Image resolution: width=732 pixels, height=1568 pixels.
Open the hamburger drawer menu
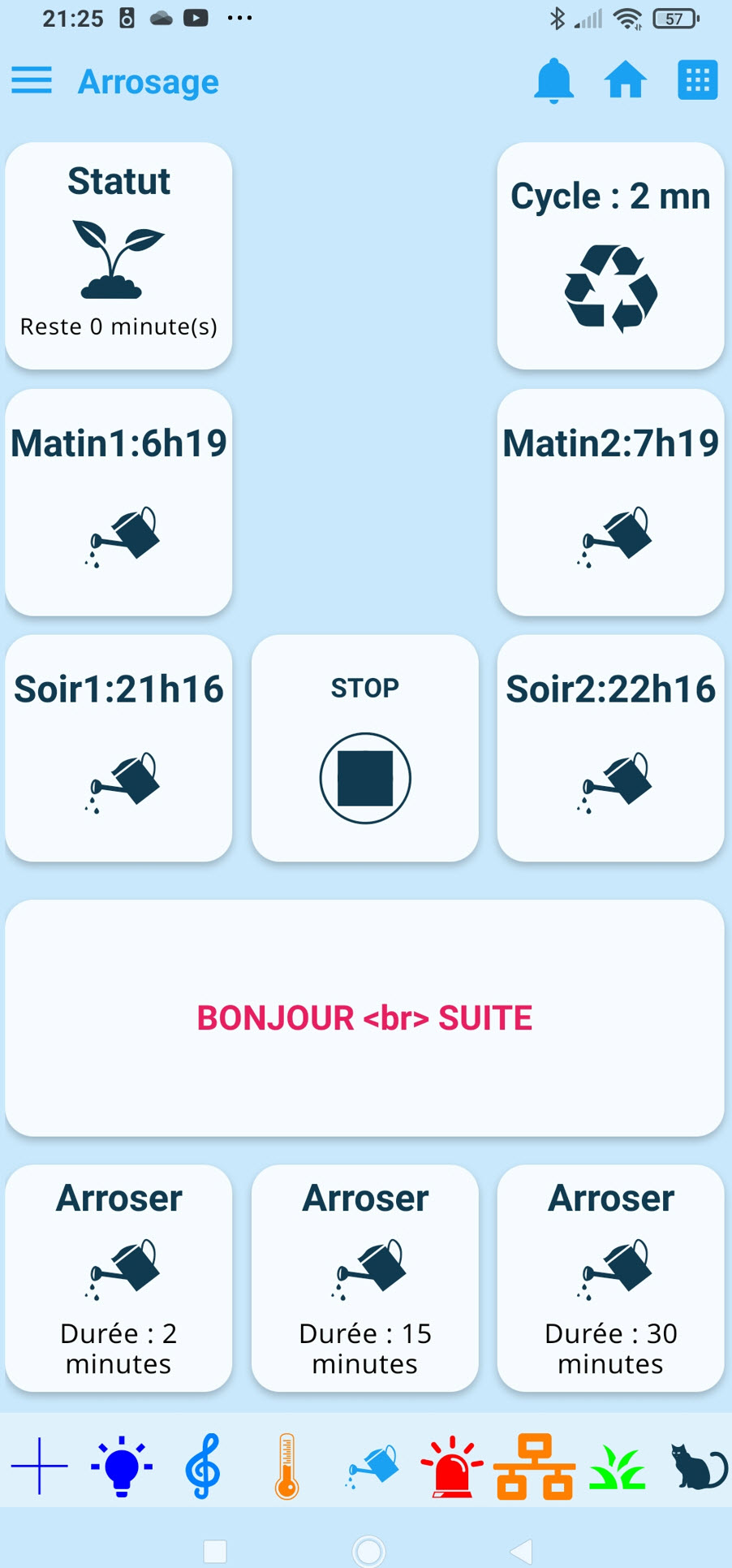click(32, 81)
